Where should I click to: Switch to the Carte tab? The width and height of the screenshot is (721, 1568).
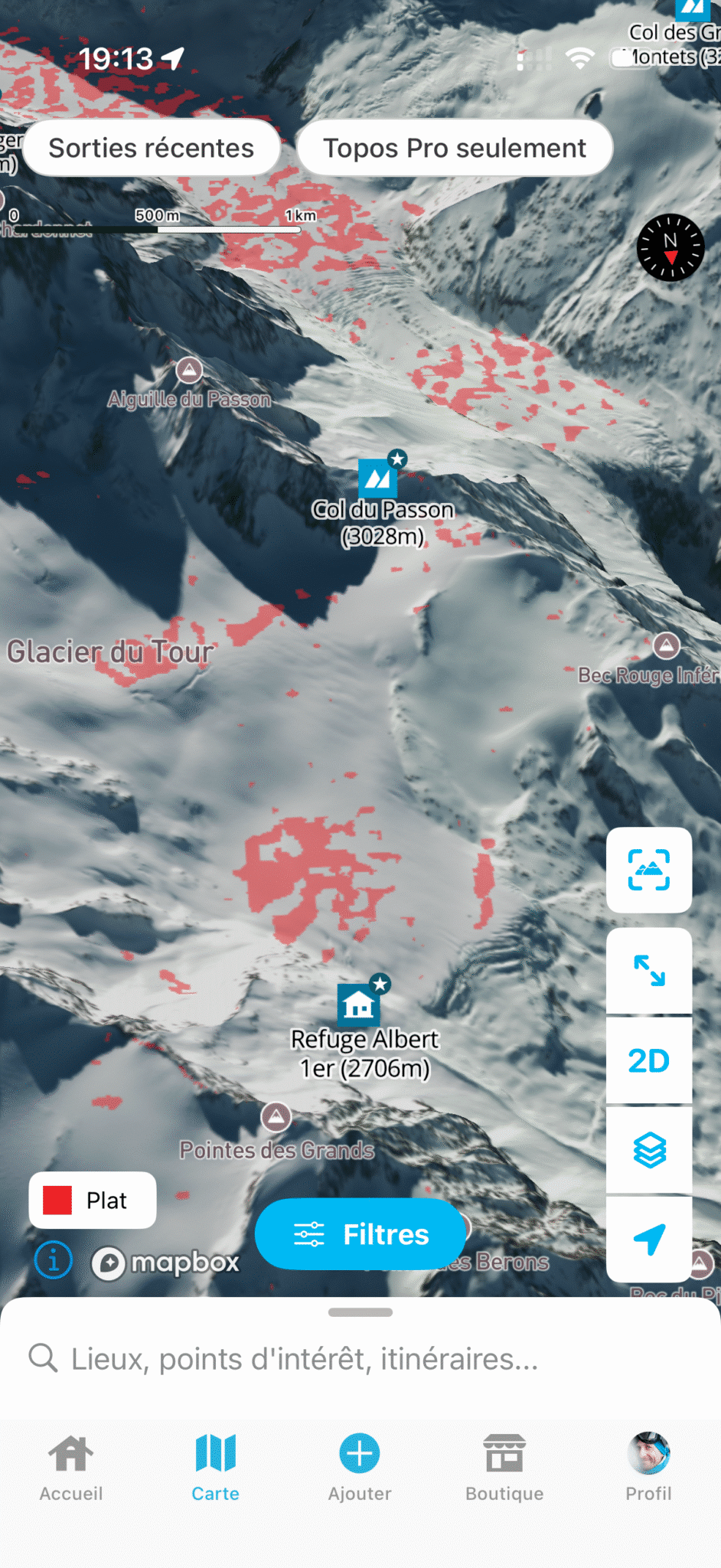tap(215, 1467)
